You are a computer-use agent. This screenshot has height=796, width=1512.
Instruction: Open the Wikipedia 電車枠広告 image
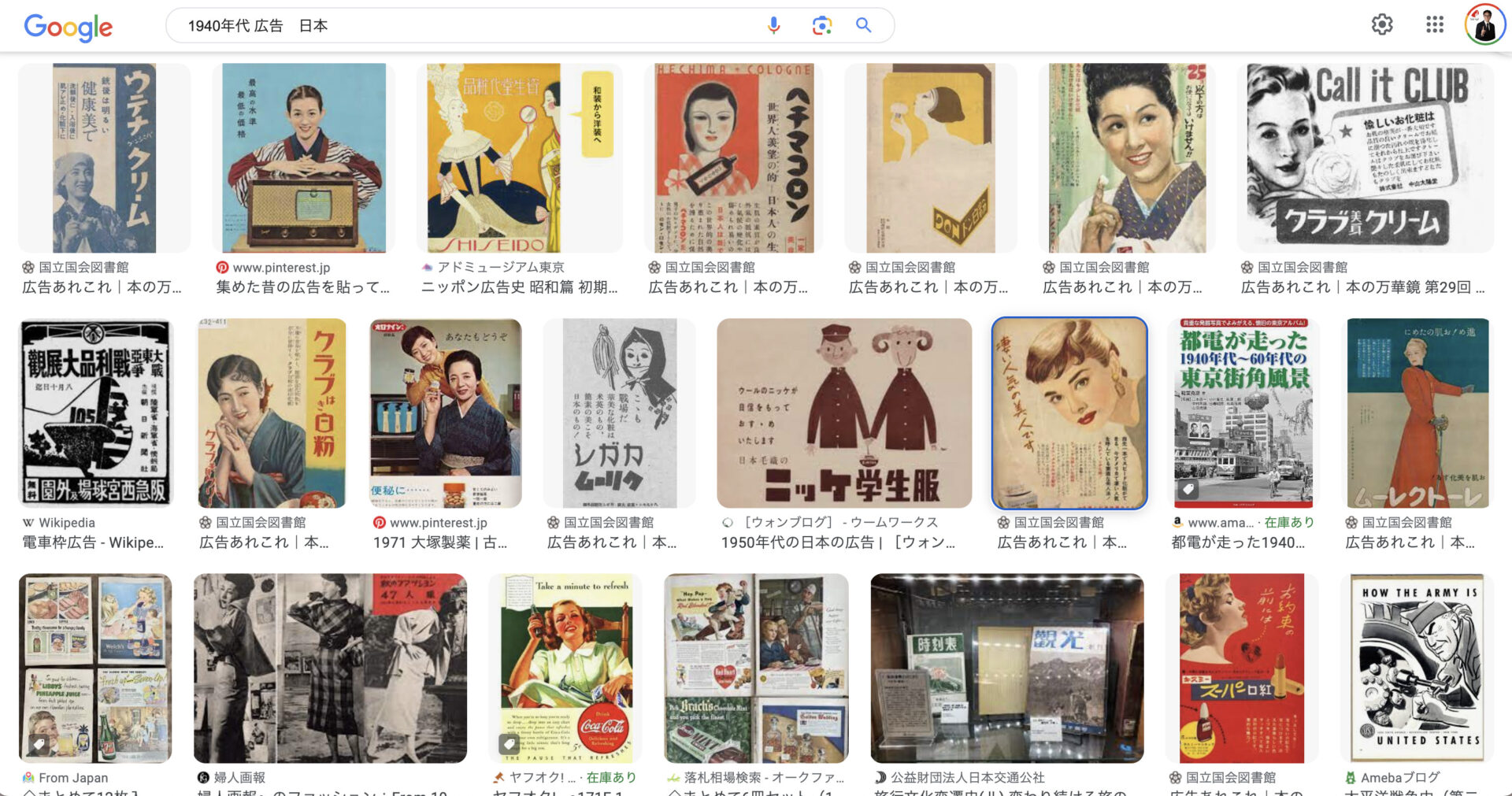coord(94,413)
